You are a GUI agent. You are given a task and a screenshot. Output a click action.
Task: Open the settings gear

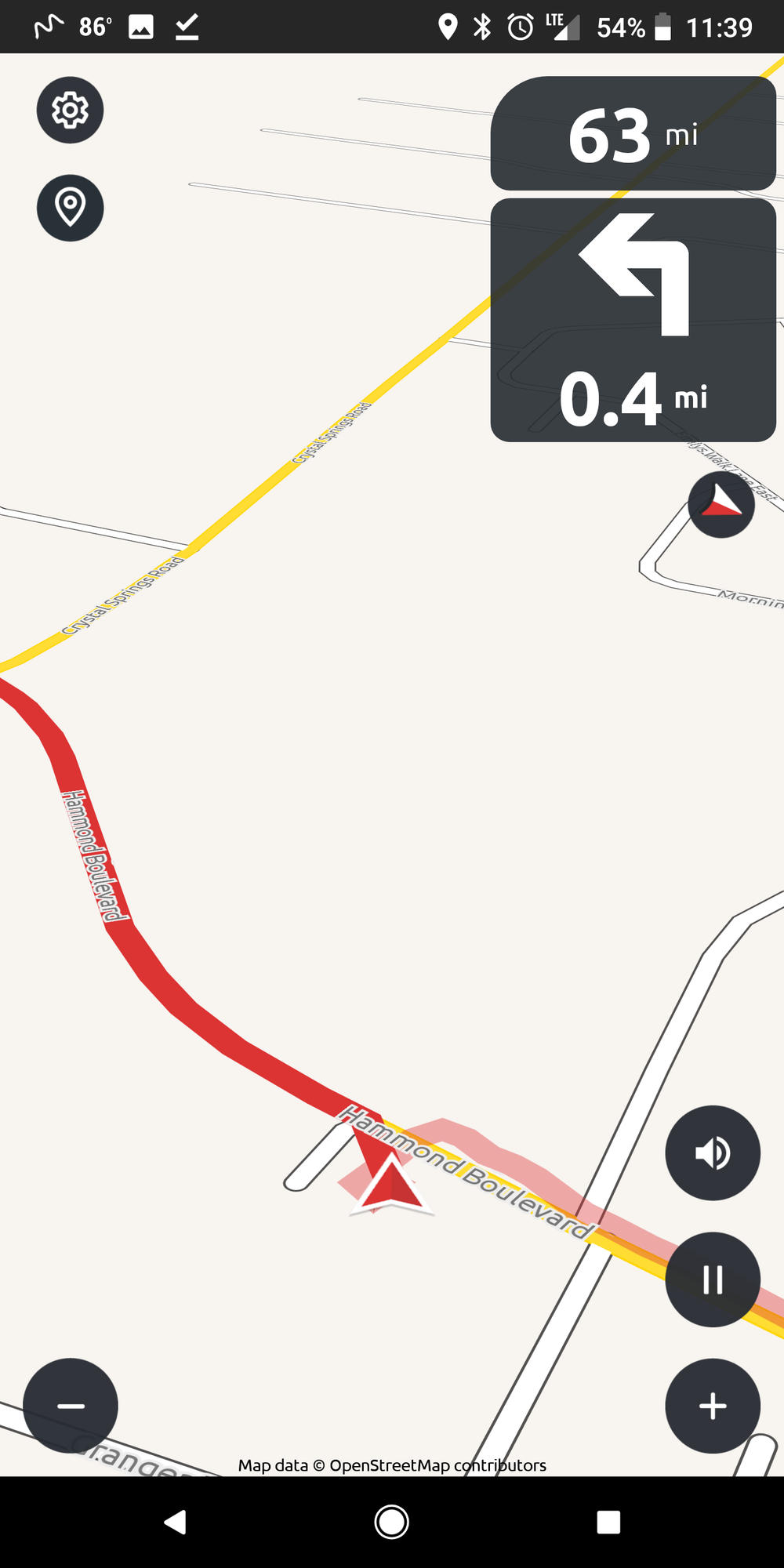point(71,111)
